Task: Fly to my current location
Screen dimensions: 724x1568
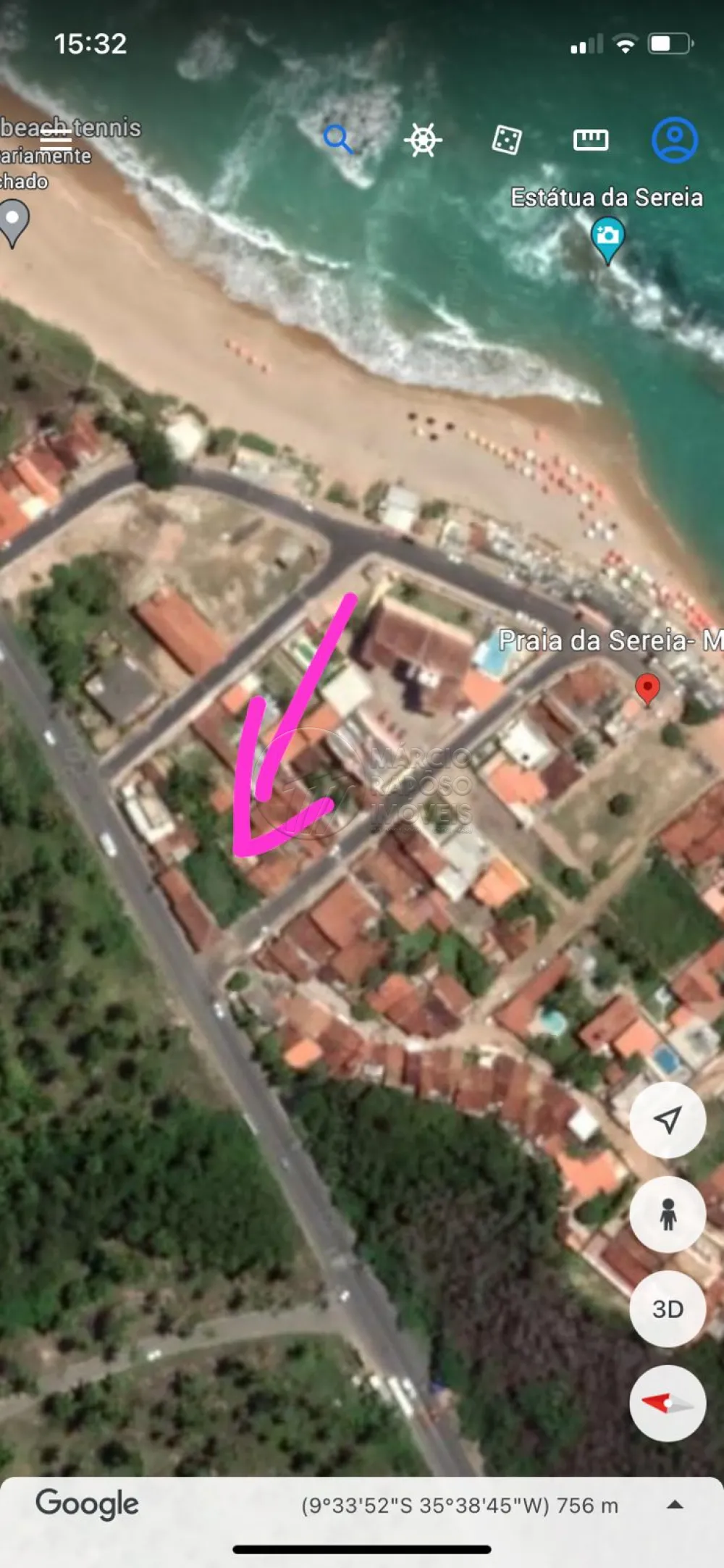Action: [668, 1120]
